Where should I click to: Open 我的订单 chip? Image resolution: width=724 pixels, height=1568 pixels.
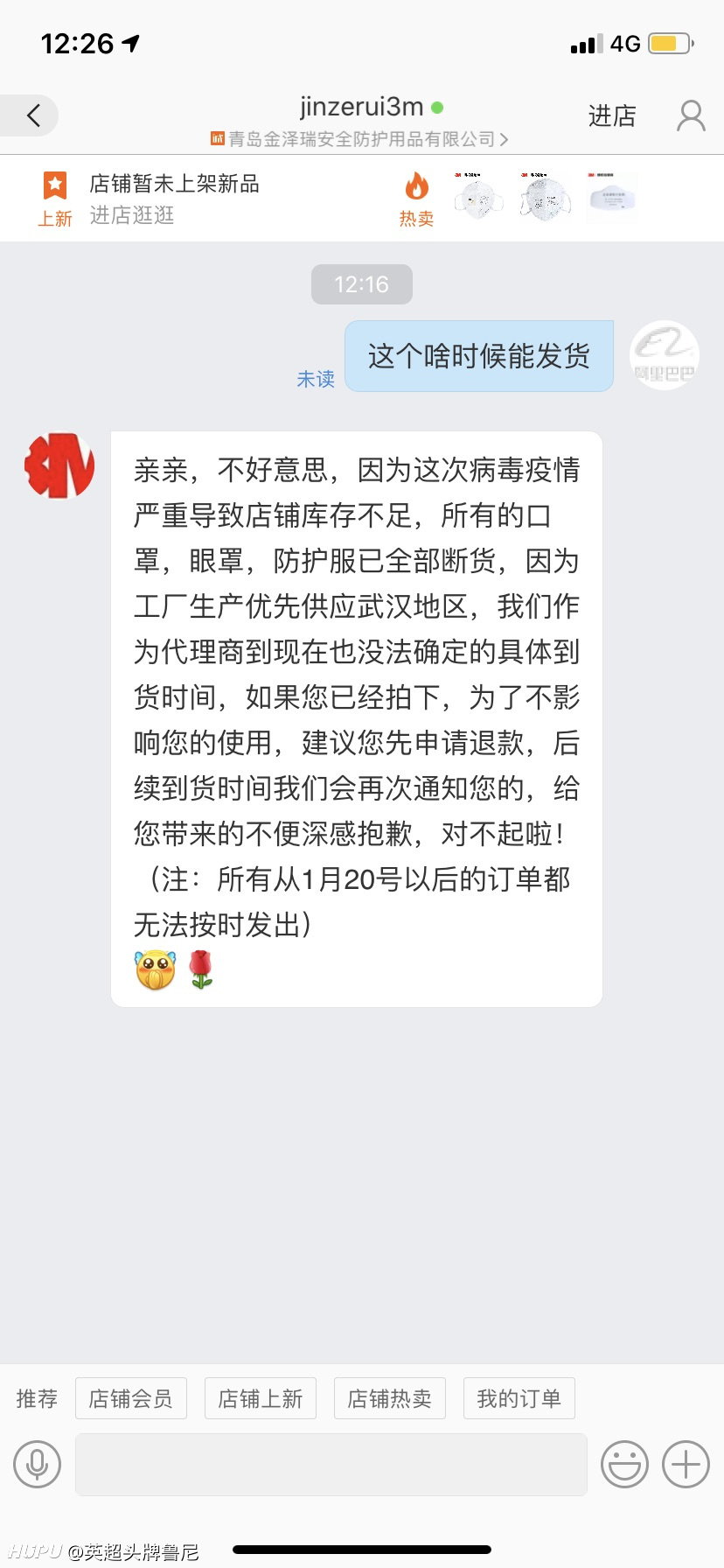coord(519,1398)
